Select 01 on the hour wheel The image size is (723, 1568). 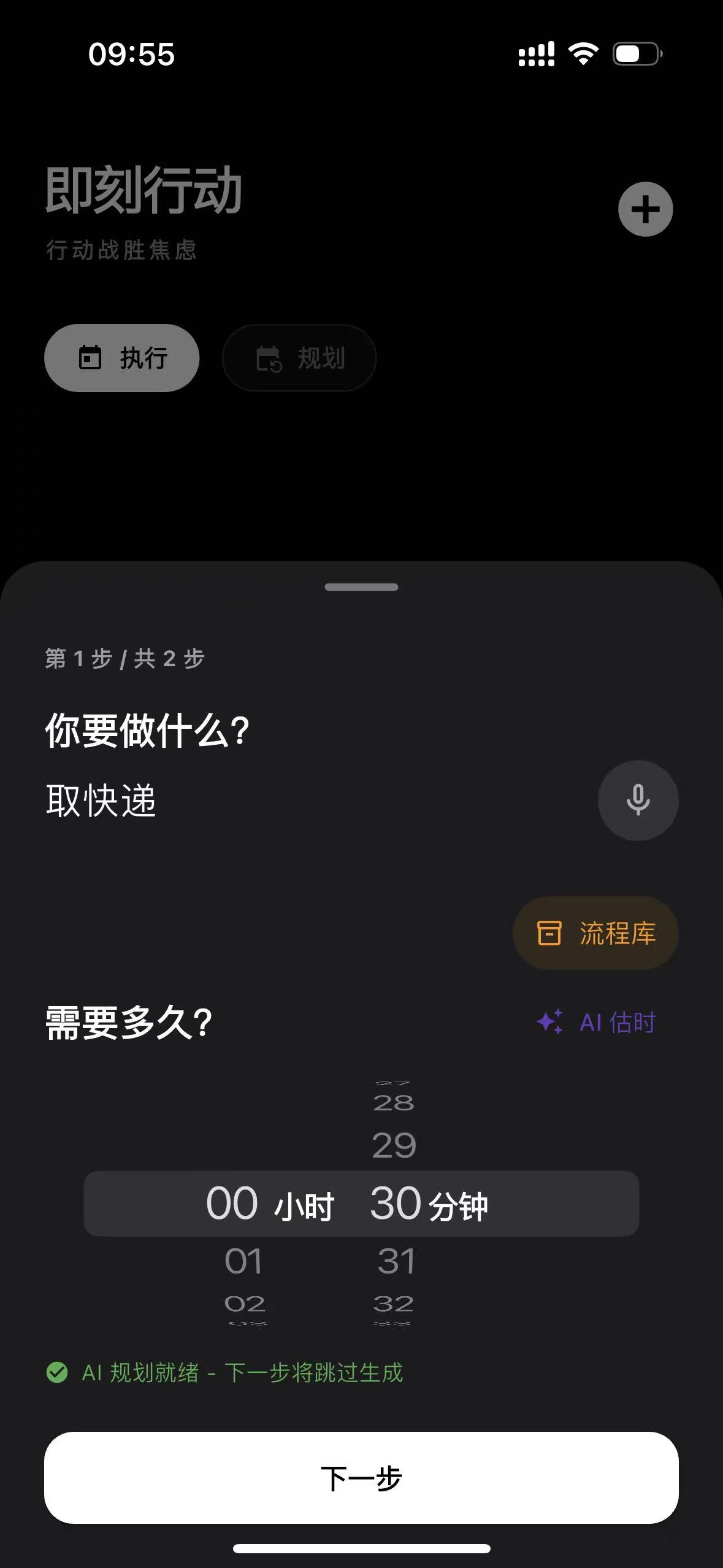[245, 1261]
